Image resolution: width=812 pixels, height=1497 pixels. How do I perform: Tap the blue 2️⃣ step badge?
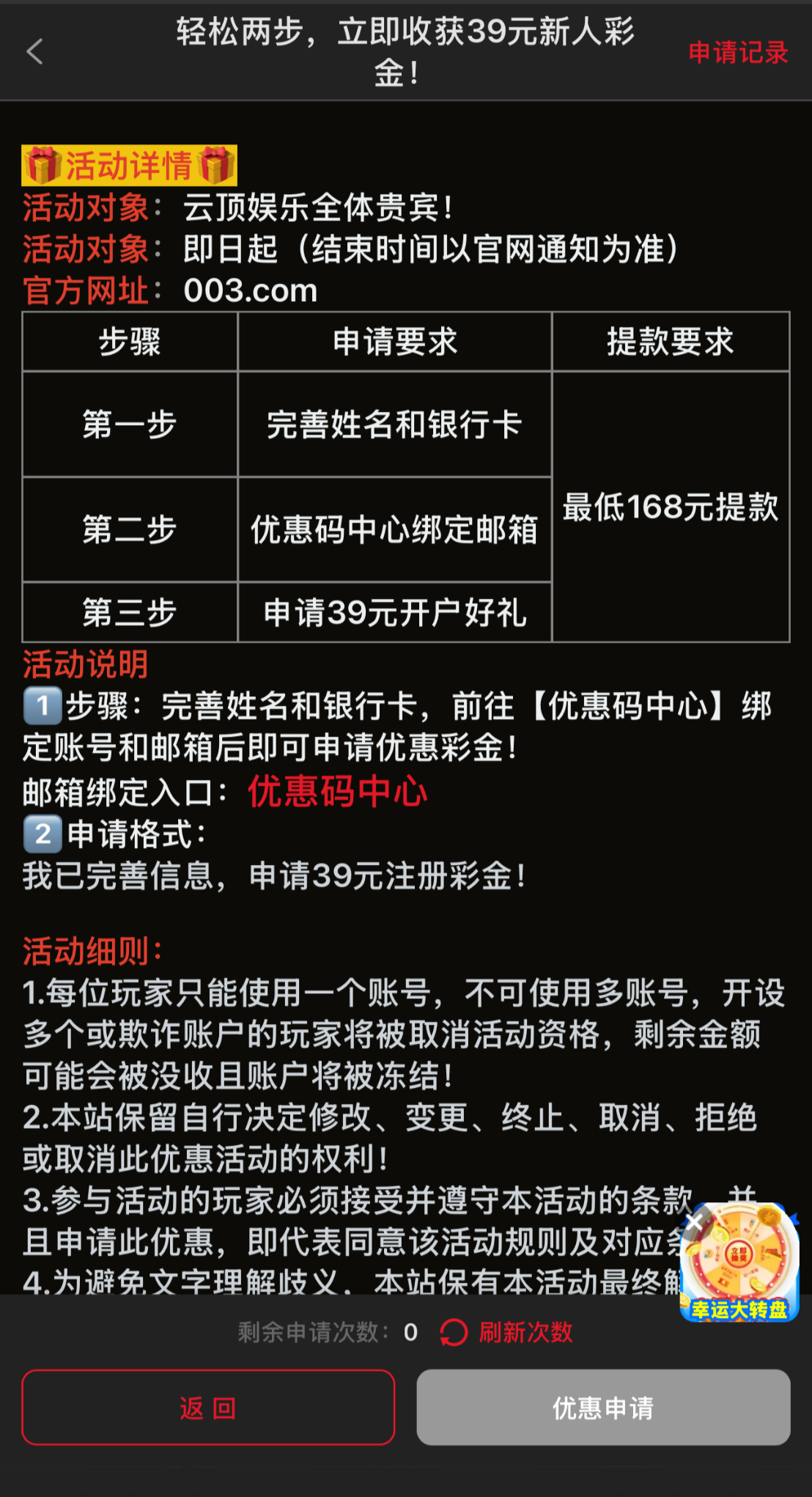coord(42,832)
